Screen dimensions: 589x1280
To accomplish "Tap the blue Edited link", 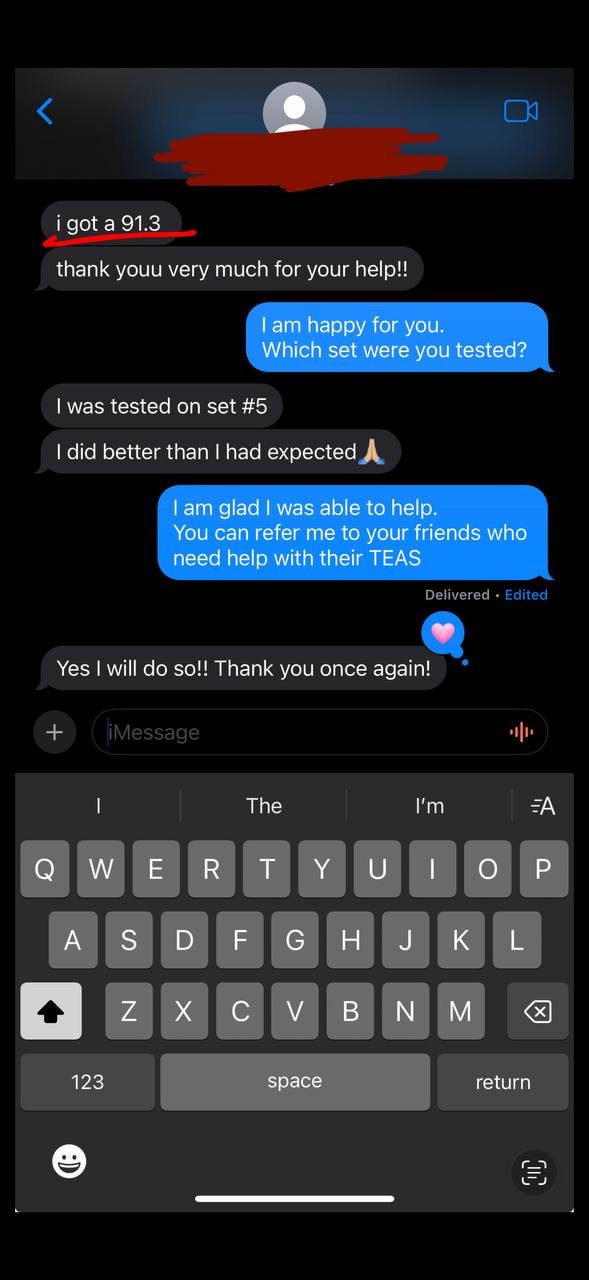I will tap(526, 594).
